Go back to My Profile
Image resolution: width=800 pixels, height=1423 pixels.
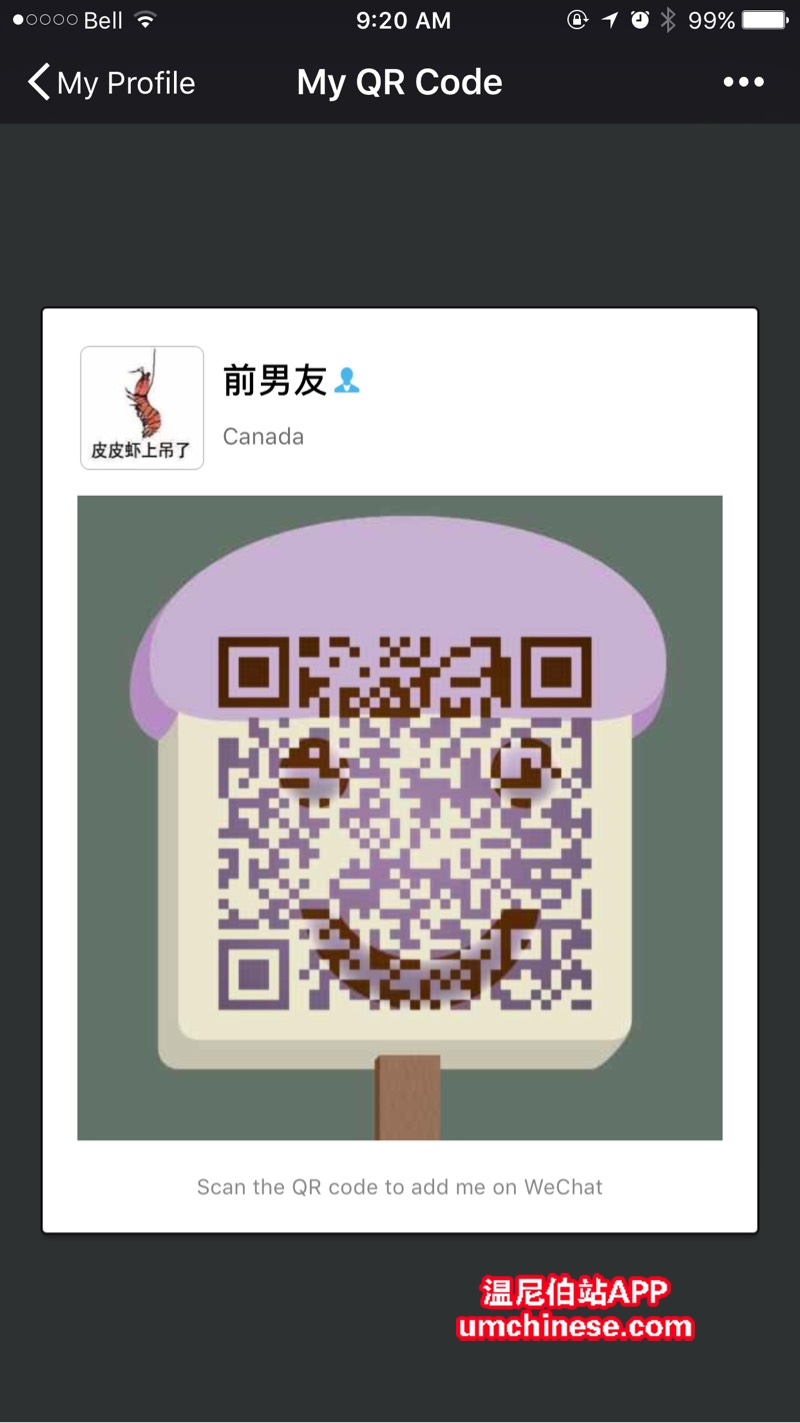pos(110,83)
